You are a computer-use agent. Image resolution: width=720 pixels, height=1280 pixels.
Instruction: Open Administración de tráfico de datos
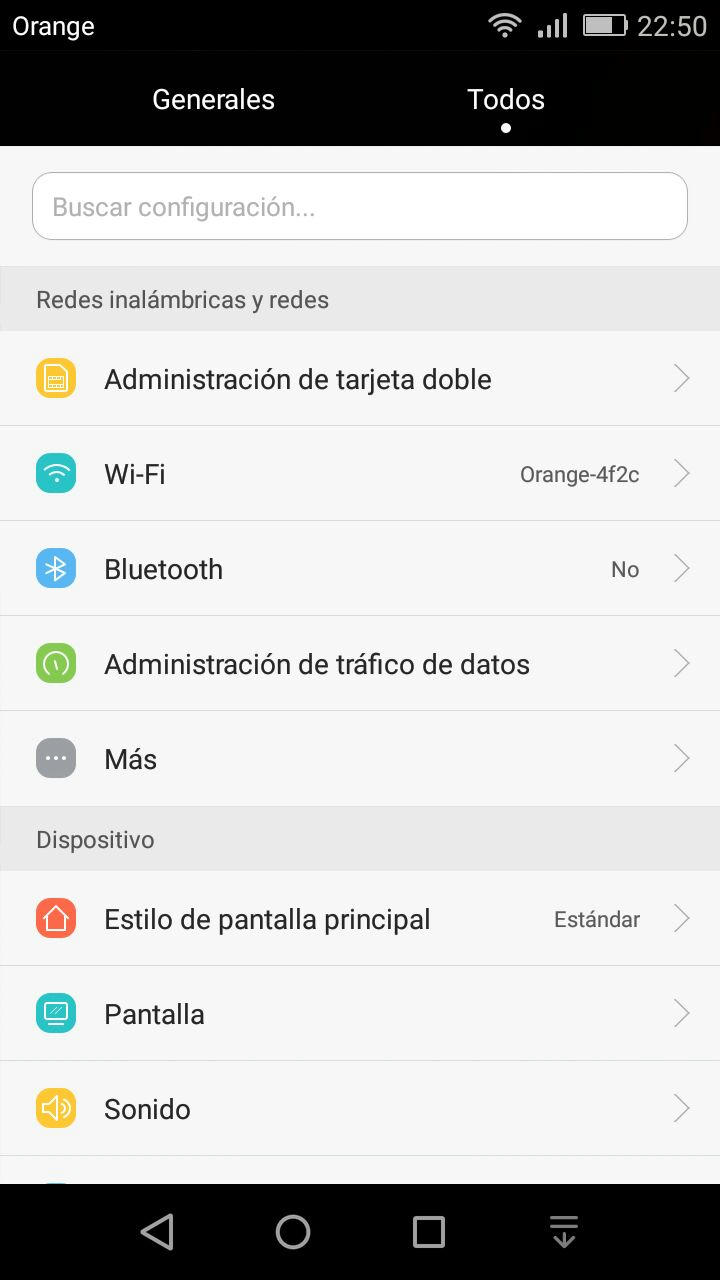pyautogui.click(x=360, y=664)
